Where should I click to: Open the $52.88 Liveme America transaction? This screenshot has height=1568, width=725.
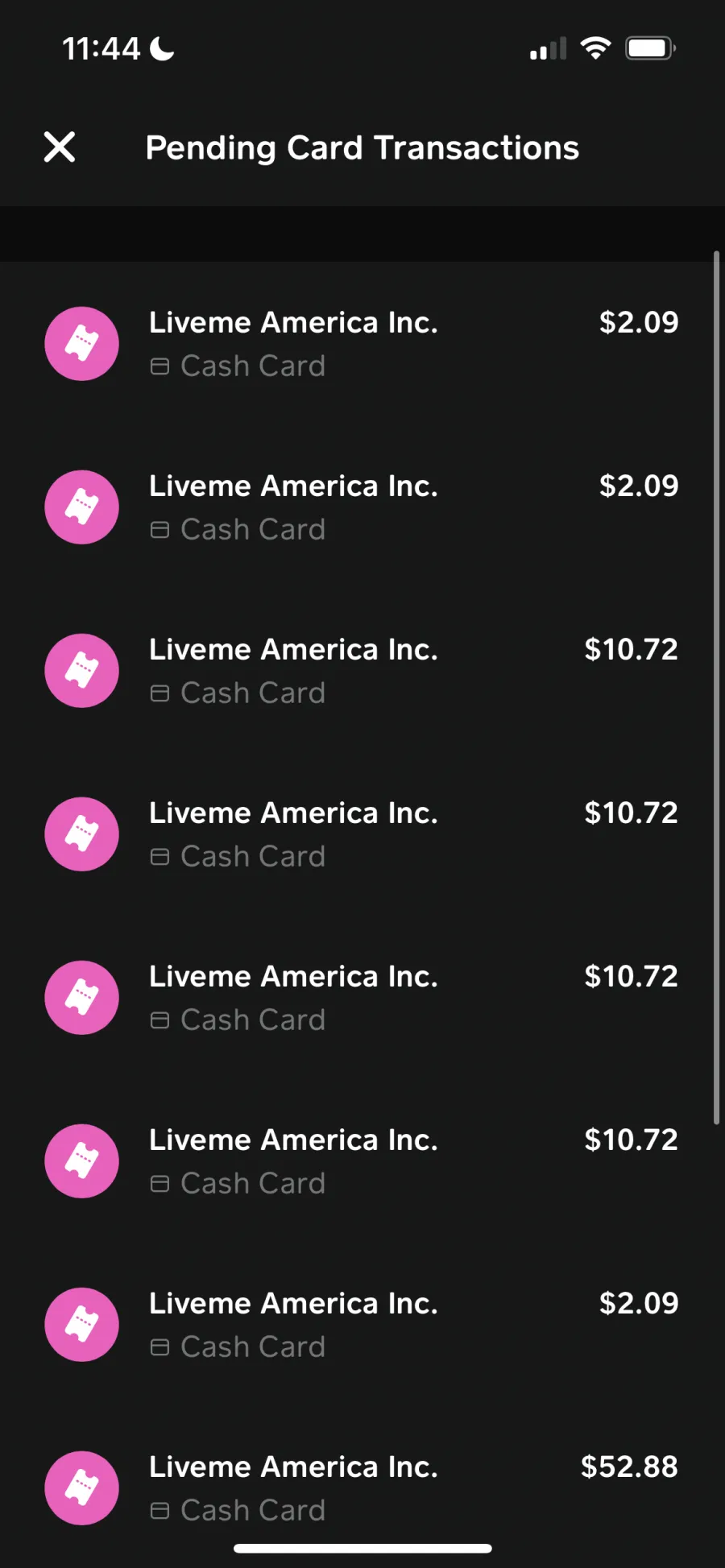pos(362,1487)
